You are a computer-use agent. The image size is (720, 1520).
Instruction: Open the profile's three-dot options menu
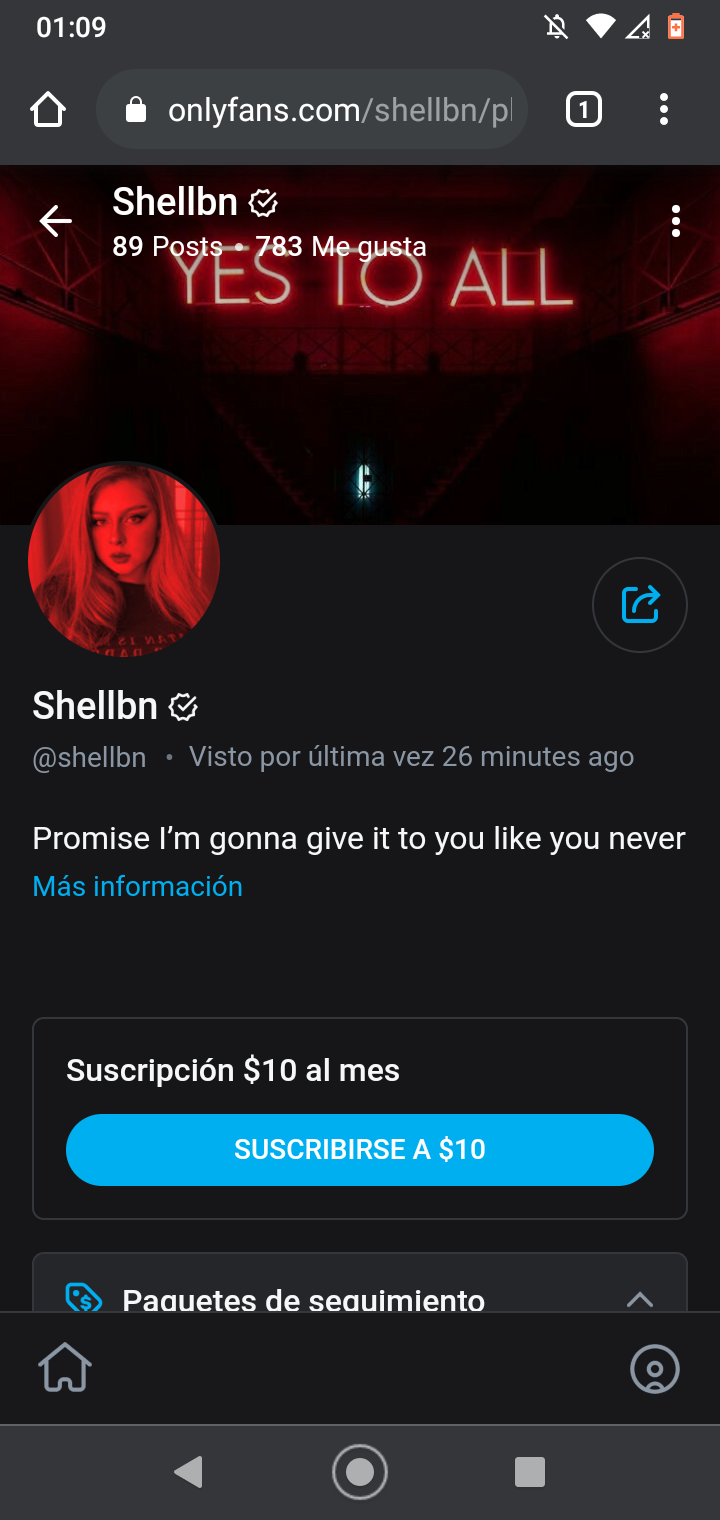click(676, 220)
